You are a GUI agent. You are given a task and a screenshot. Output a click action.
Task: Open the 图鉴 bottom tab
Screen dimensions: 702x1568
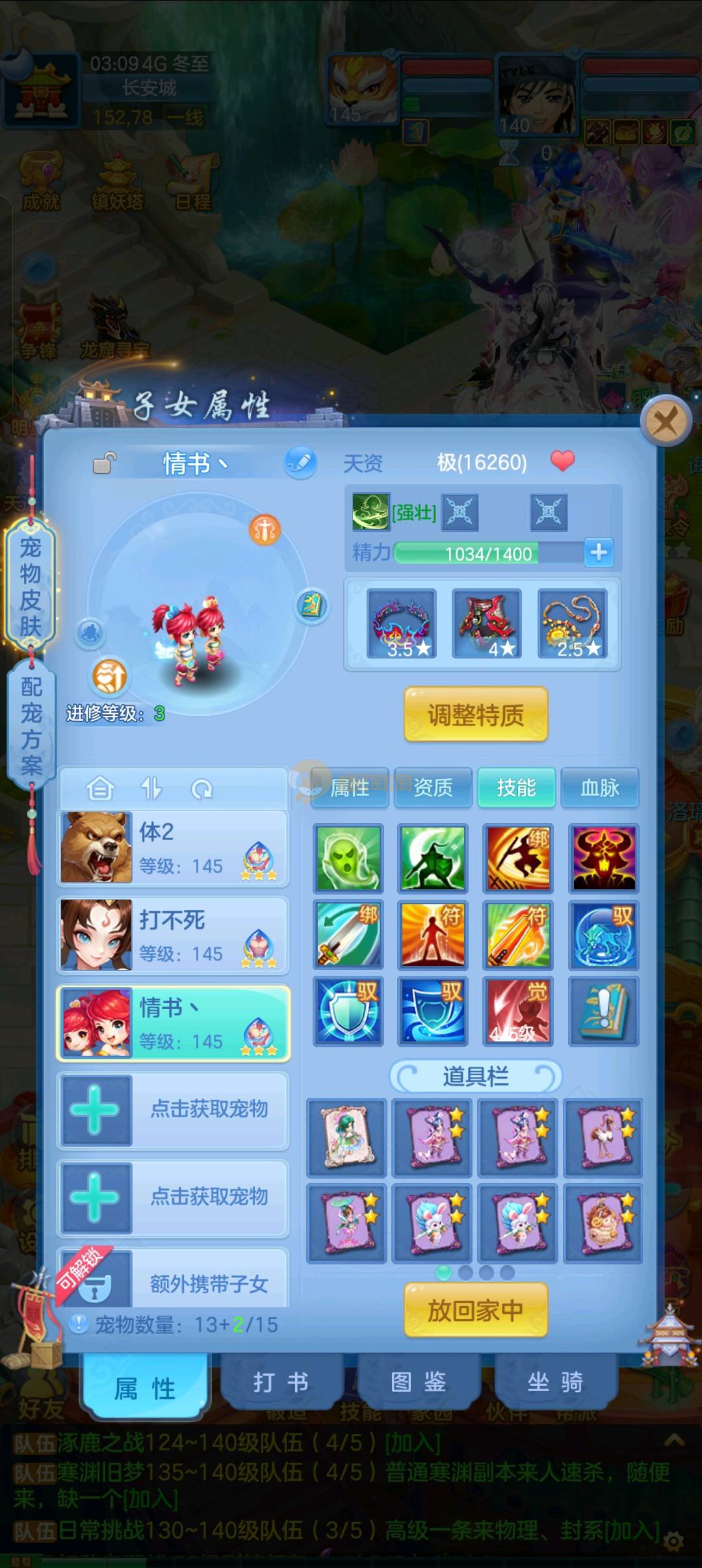tap(418, 1382)
